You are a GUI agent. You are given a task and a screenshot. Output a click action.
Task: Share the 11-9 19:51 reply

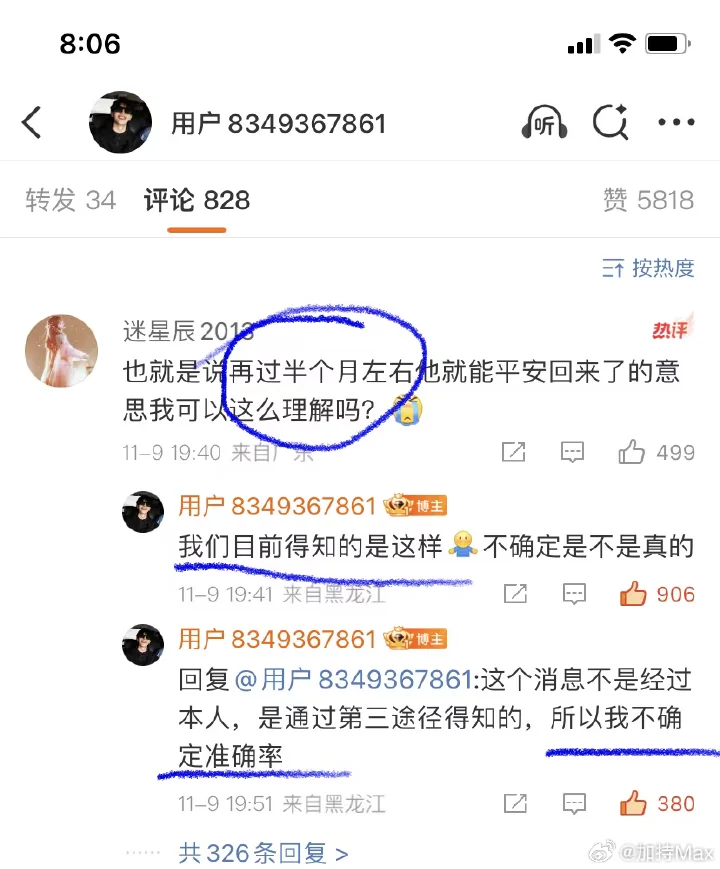515,802
